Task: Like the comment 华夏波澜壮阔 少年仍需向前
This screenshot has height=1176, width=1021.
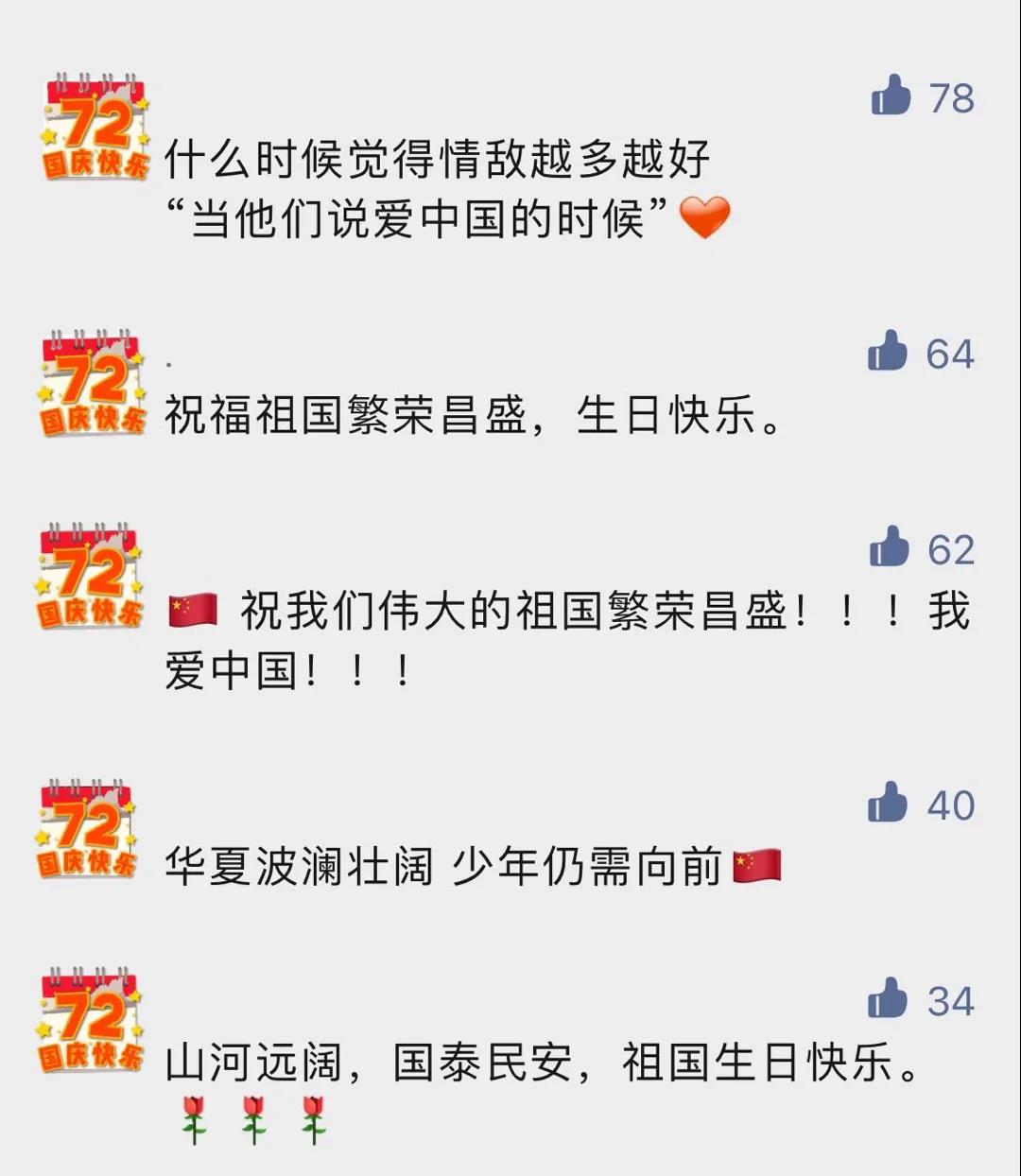Action: [x=888, y=804]
